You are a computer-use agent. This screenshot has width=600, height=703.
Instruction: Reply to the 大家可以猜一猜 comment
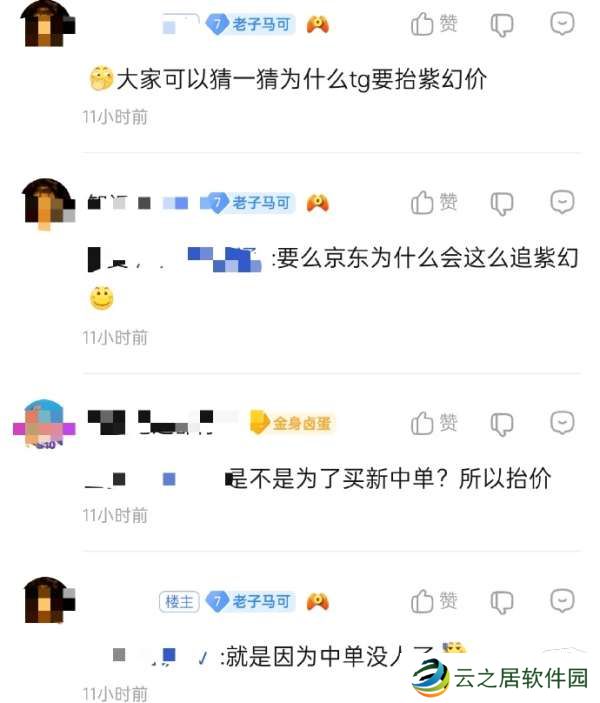(563, 24)
